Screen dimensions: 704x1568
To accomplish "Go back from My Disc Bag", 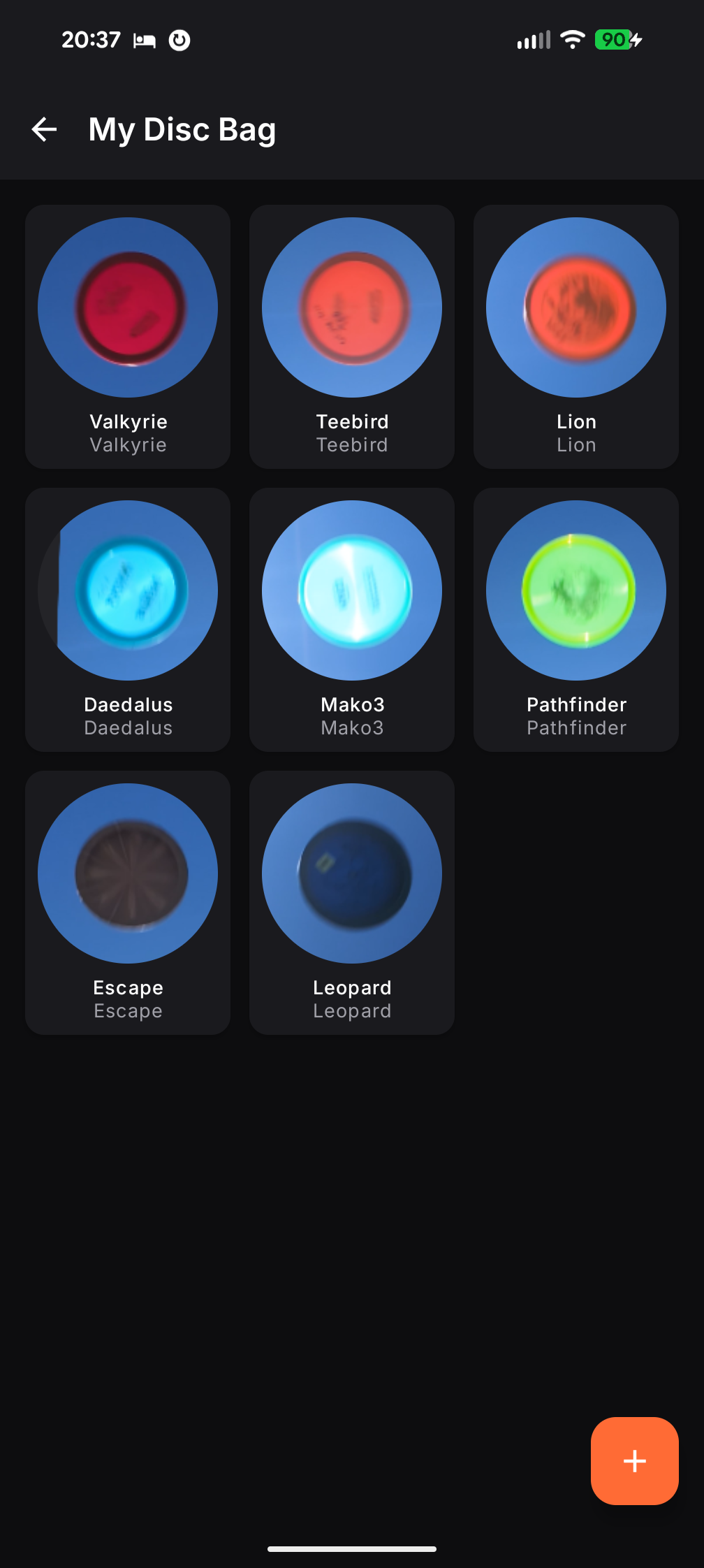I will click(45, 129).
